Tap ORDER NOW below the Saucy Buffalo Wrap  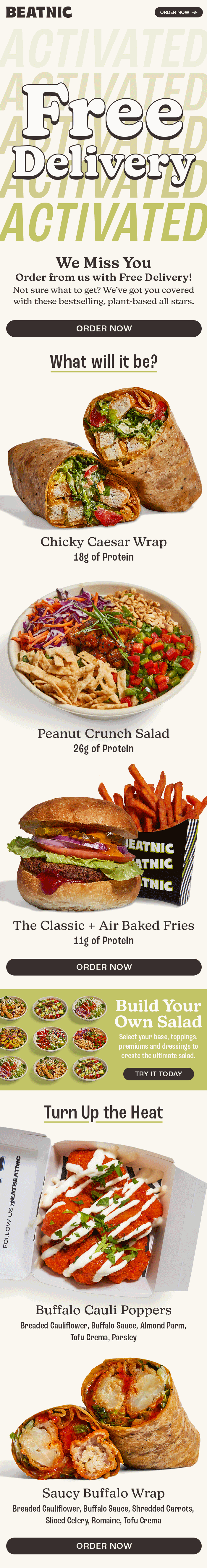[103, 1546]
